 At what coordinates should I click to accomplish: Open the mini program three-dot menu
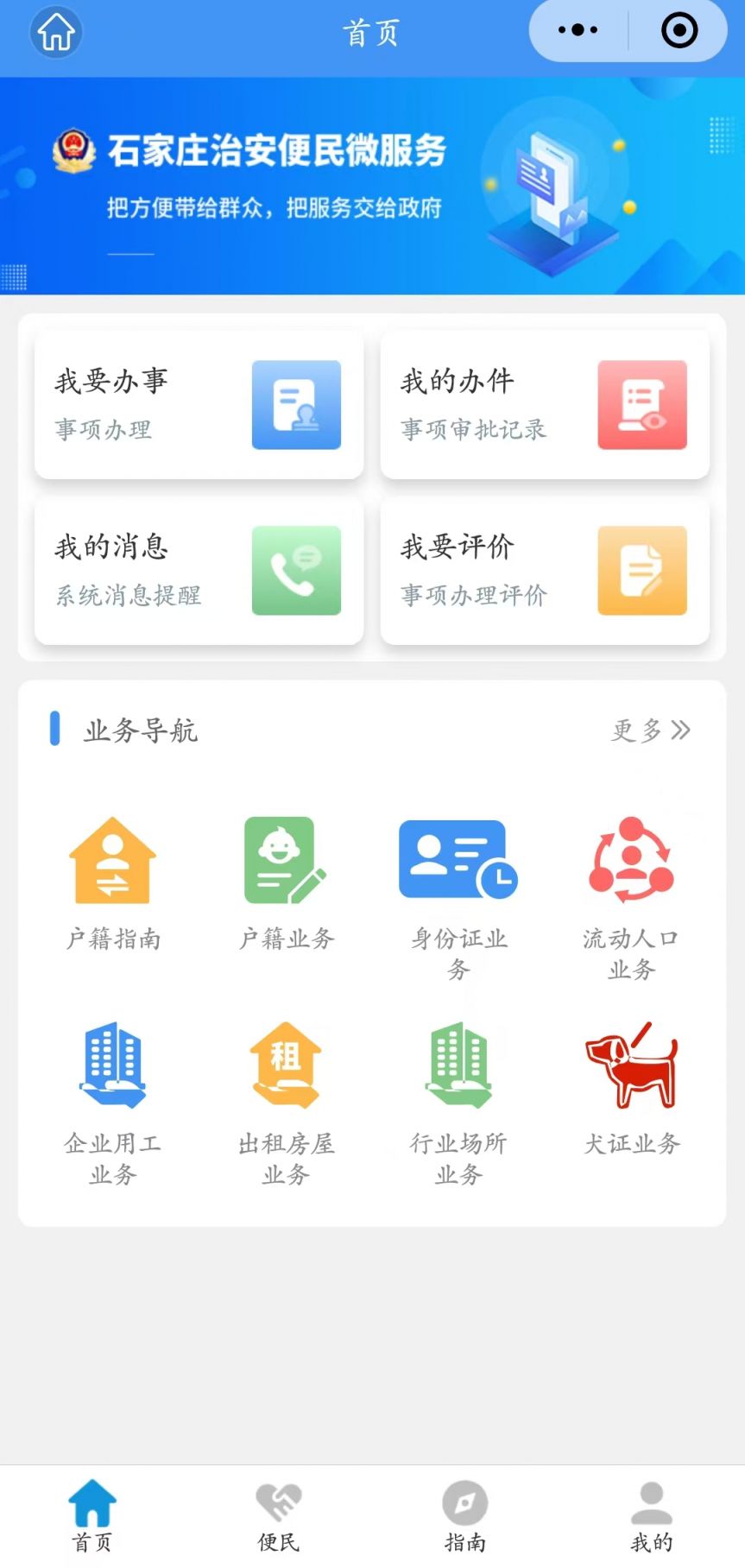click(x=578, y=30)
